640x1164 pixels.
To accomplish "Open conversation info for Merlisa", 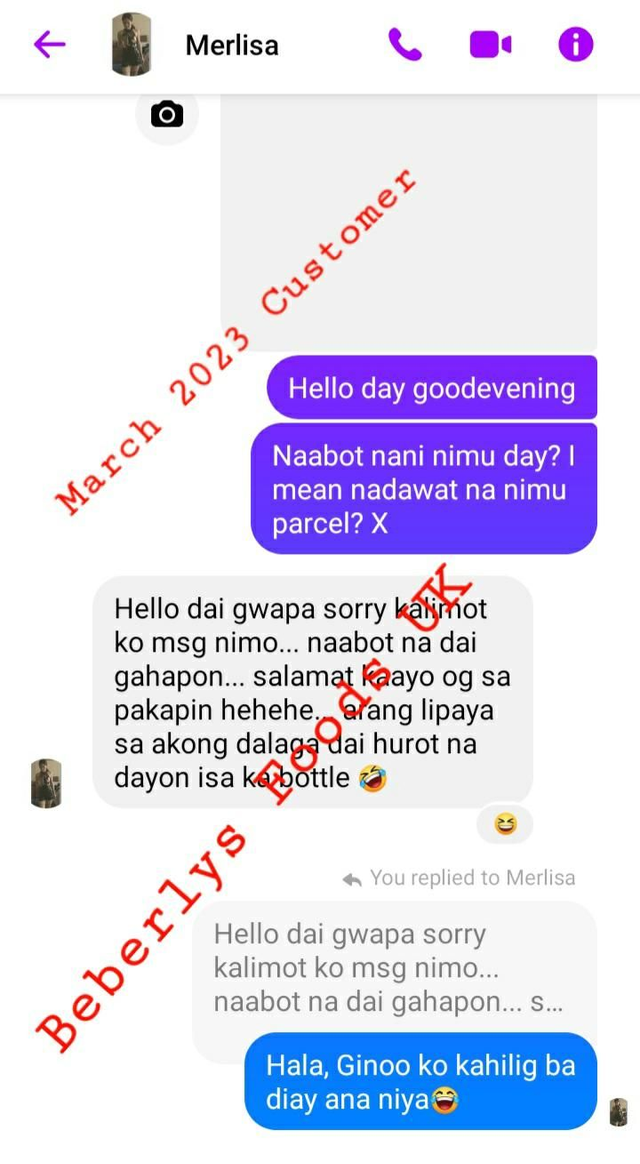I will point(575,45).
